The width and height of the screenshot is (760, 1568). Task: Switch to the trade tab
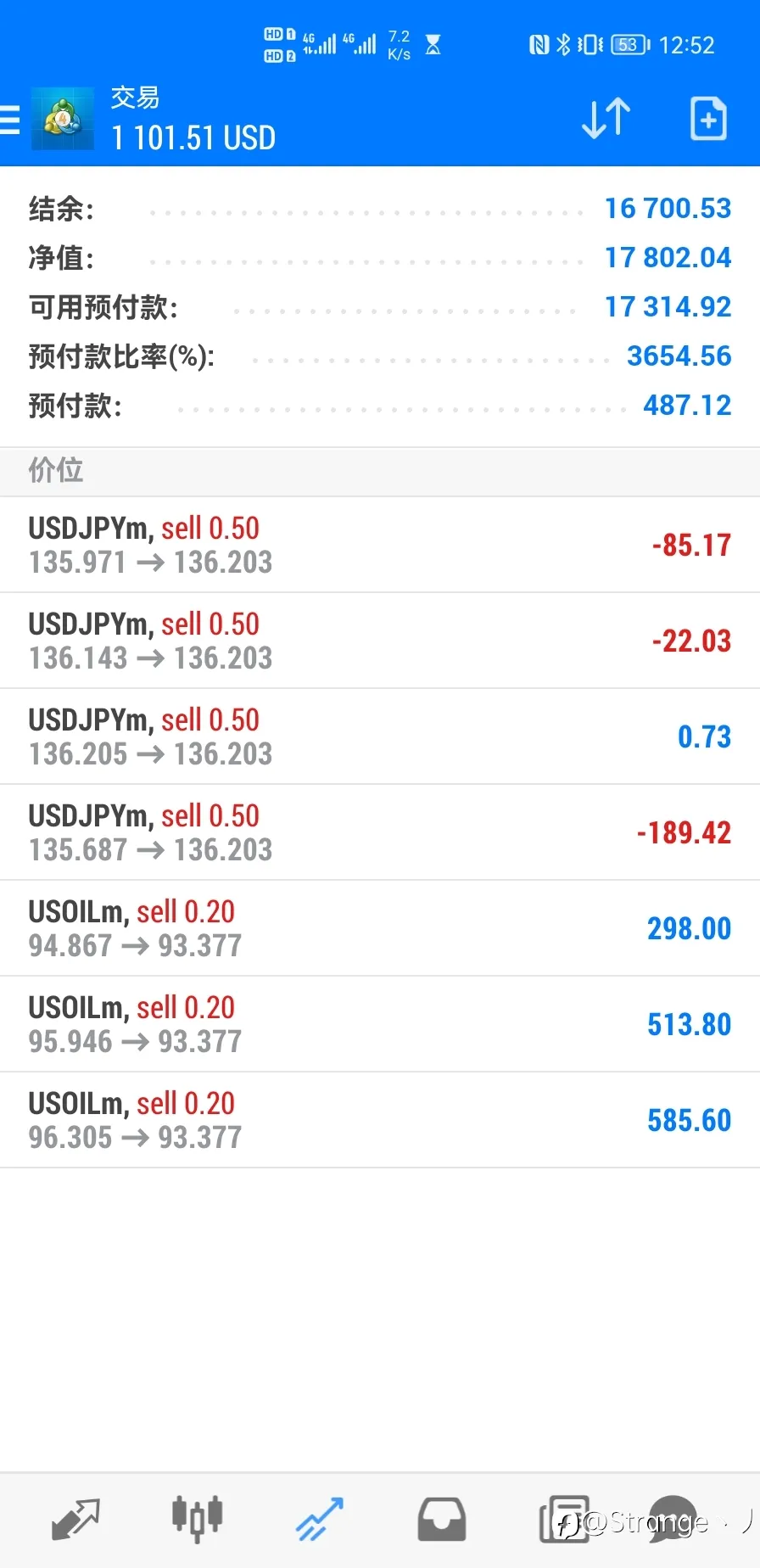(319, 1519)
